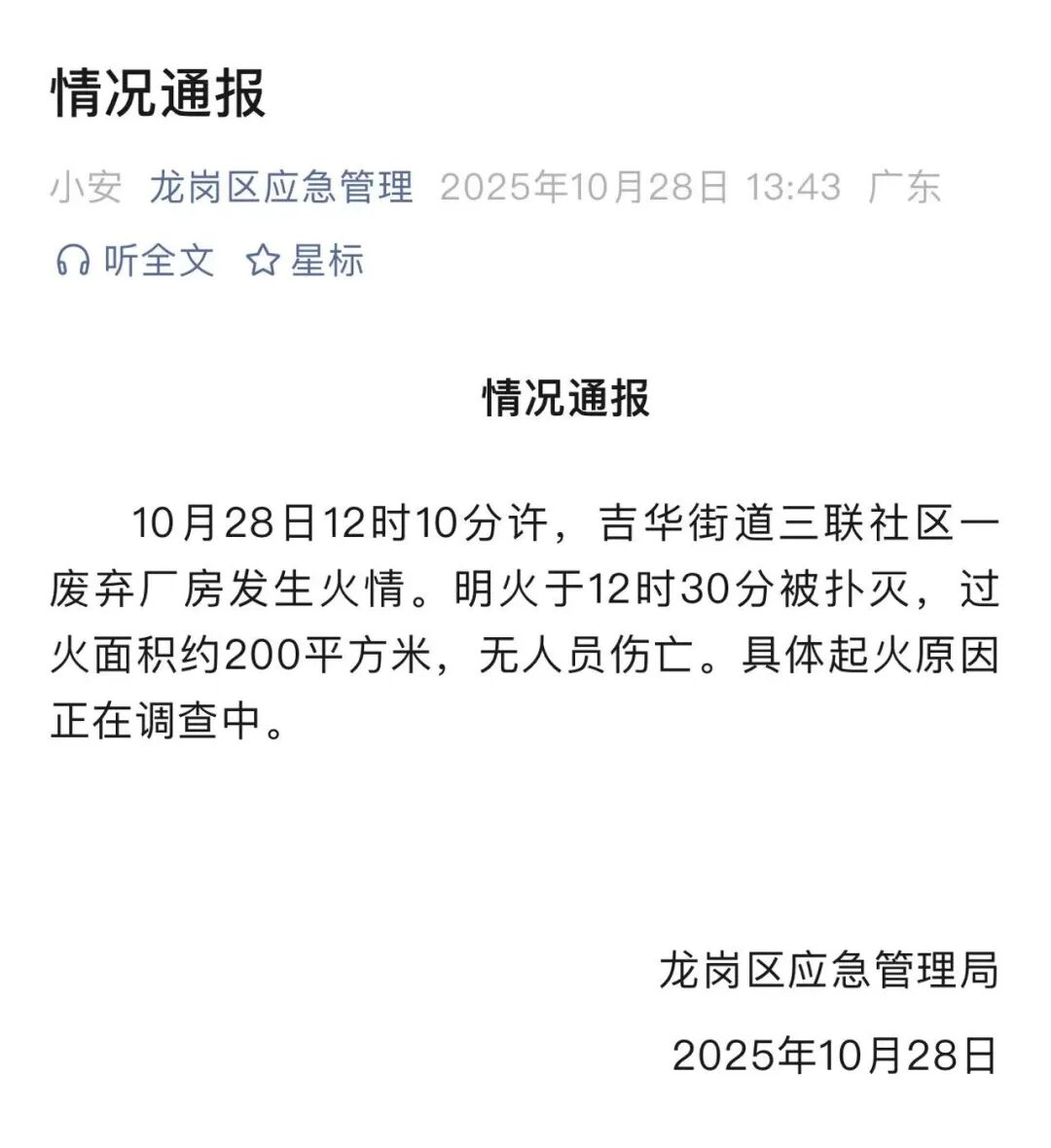
Task: Open the 龙岗区应急管理 account page
Action: point(281,187)
